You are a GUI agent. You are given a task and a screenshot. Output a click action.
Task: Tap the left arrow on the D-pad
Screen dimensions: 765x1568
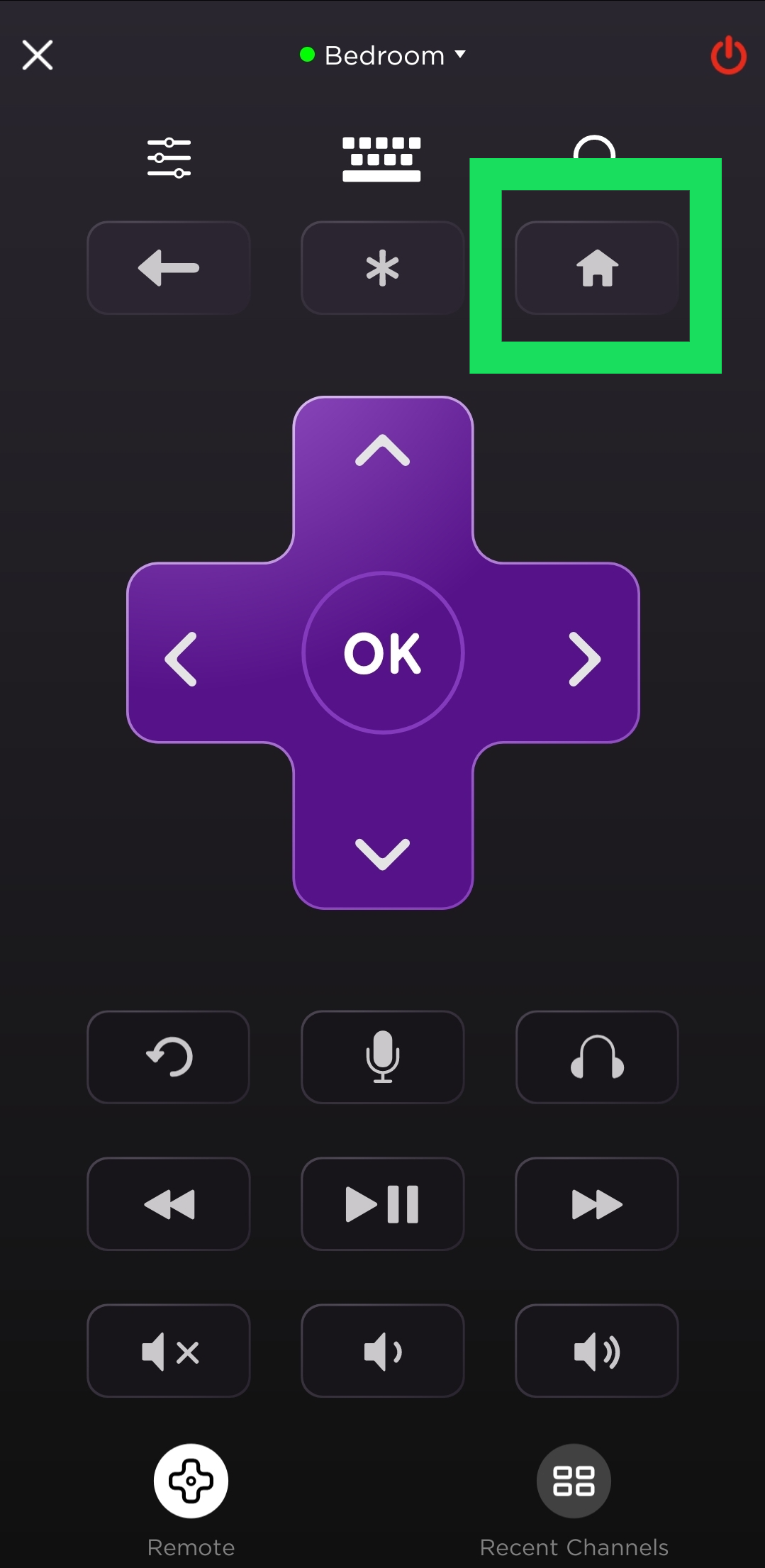182,659
